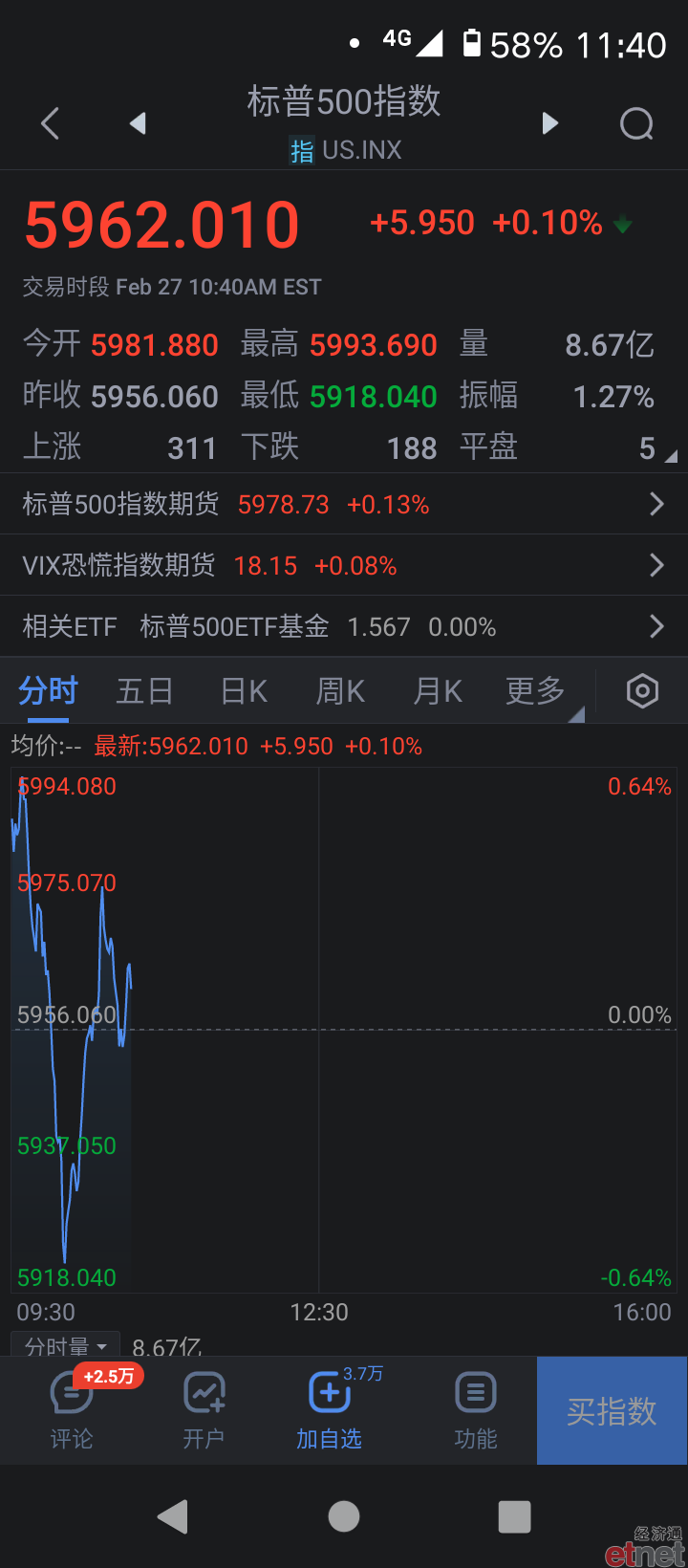This screenshot has width=688, height=1568.
Task: Tap 开户 to open an account
Action: pos(204,1410)
